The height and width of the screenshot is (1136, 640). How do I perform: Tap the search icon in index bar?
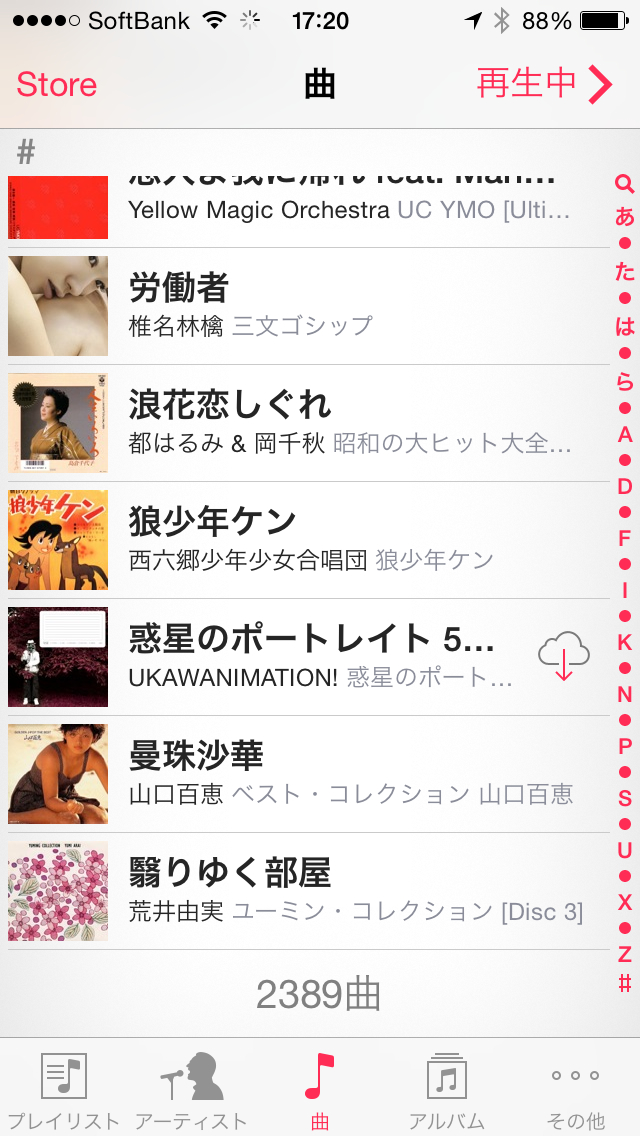click(625, 184)
